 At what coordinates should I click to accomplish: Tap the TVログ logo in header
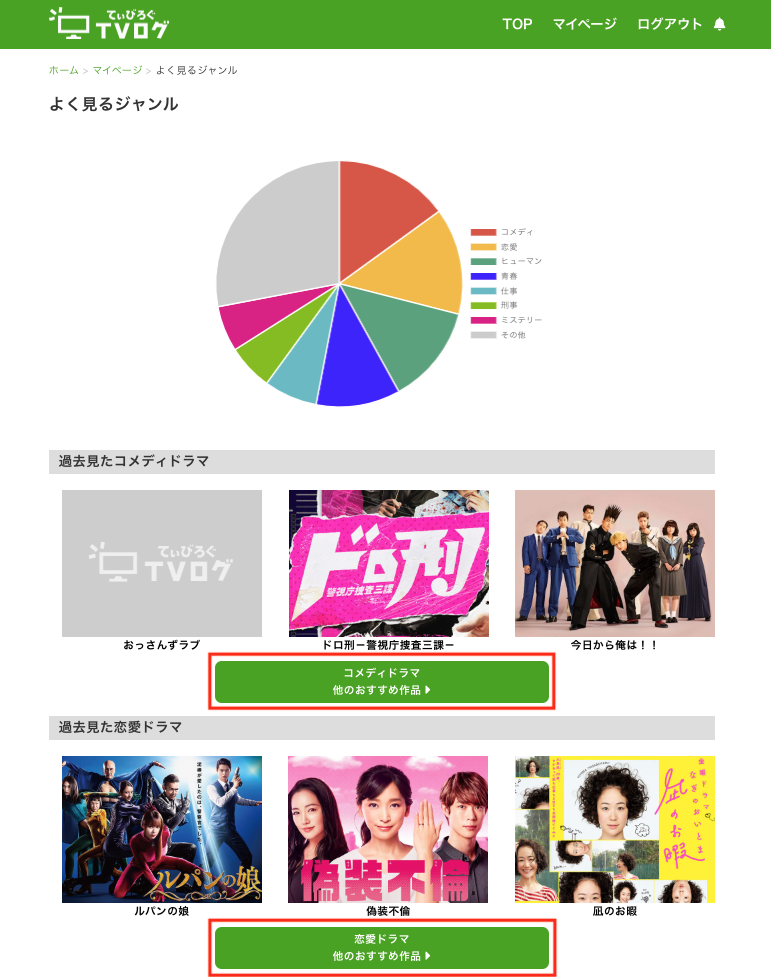tap(108, 24)
